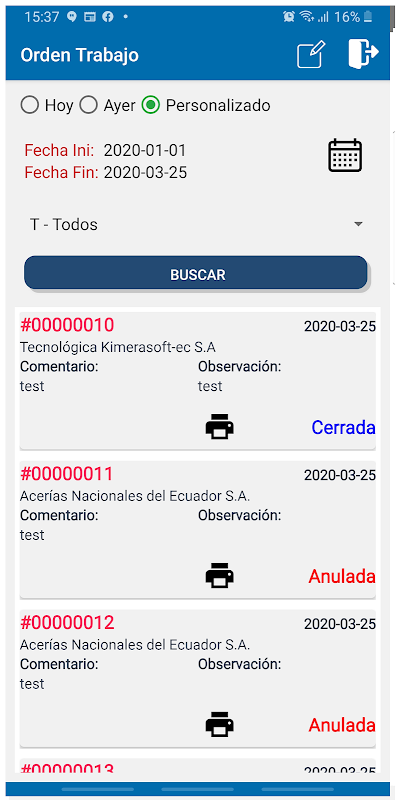406x800 pixels.
Task: Open order #00000010 card
Action: point(197,381)
